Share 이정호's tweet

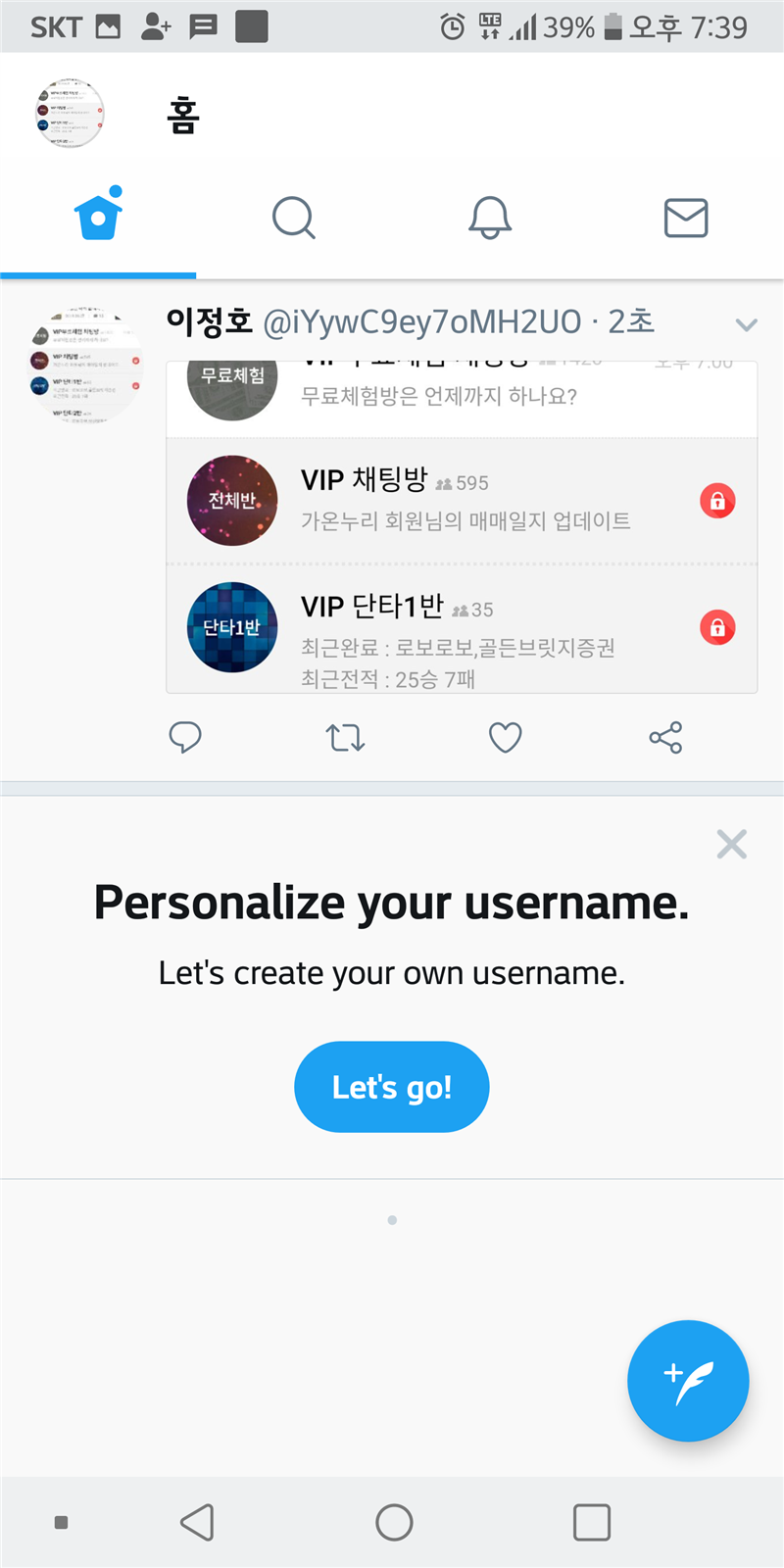pos(665,737)
